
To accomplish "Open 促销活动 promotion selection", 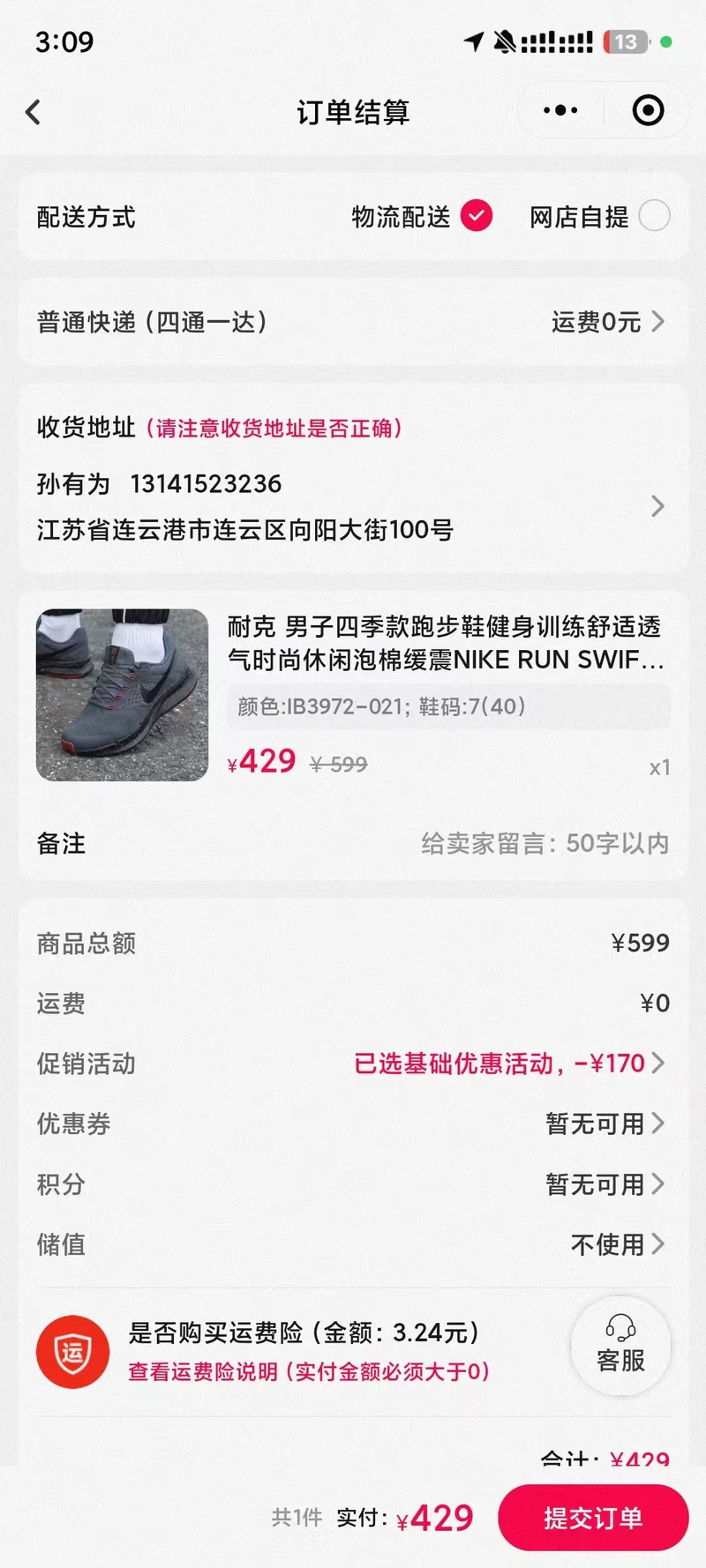I will tap(509, 1064).
